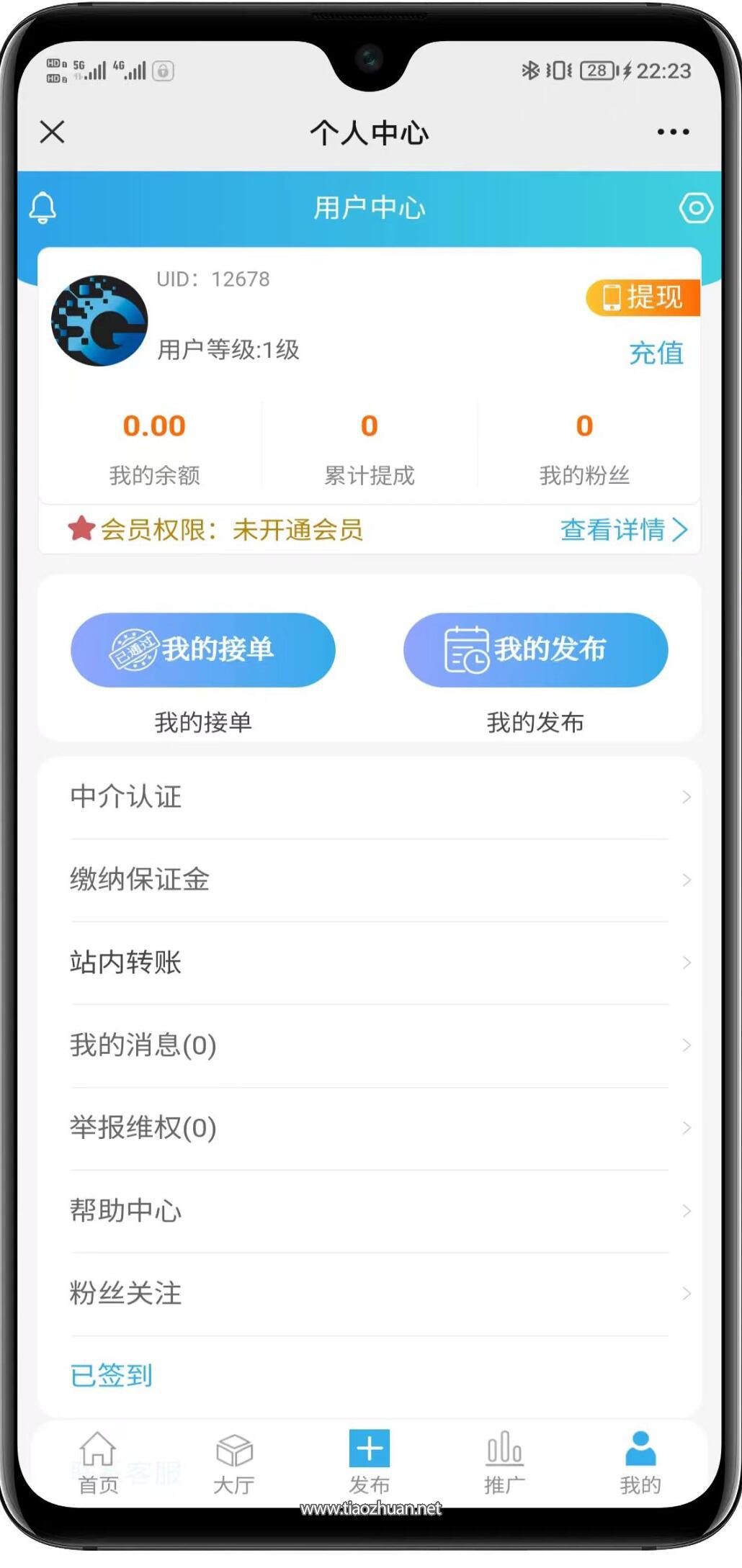Open the notification bell icon
The width and height of the screenshot is (742, 1568).
pyautogui.click(x=43, y=208)
